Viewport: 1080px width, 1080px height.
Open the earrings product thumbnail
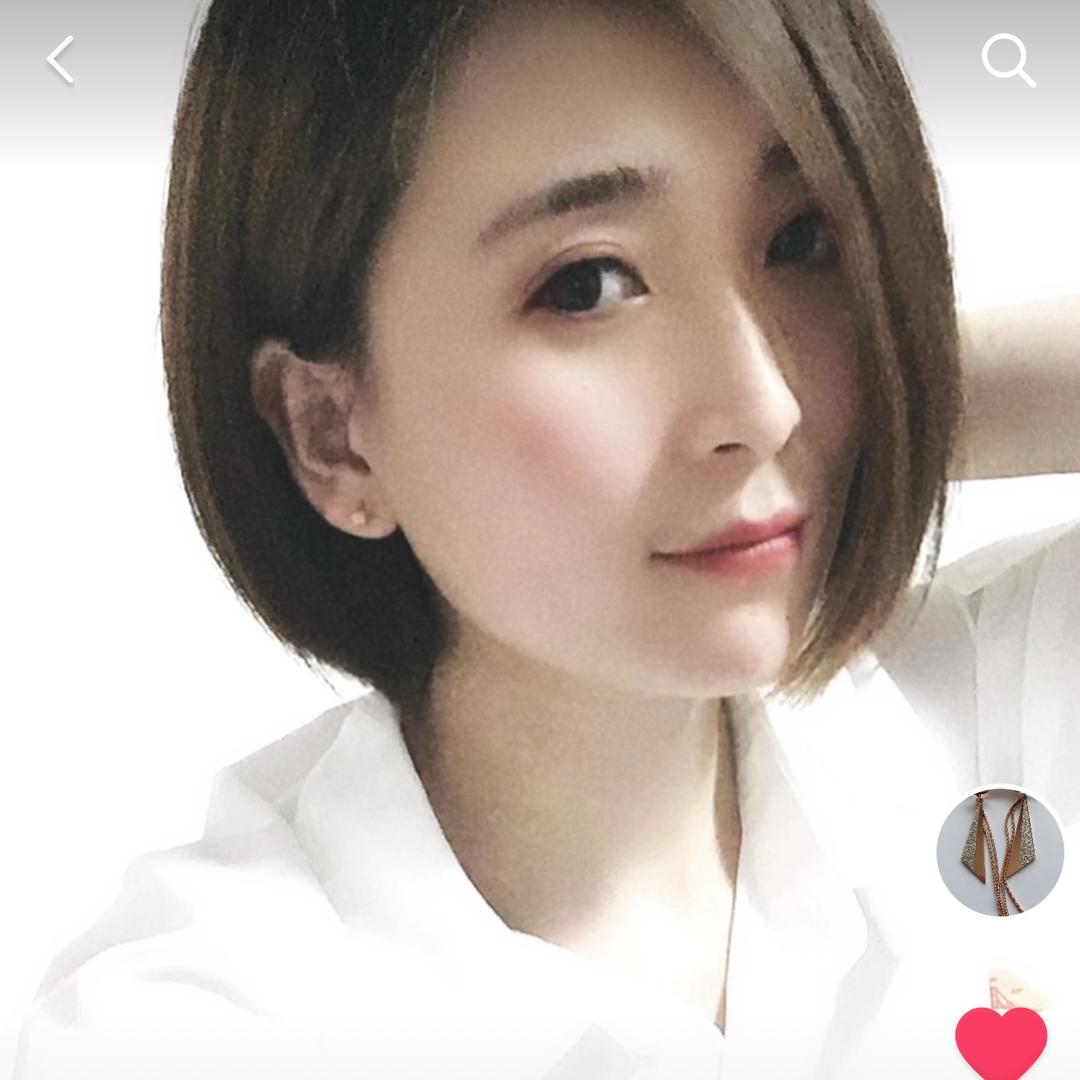pyautogui.click(x=1000, y=851)
